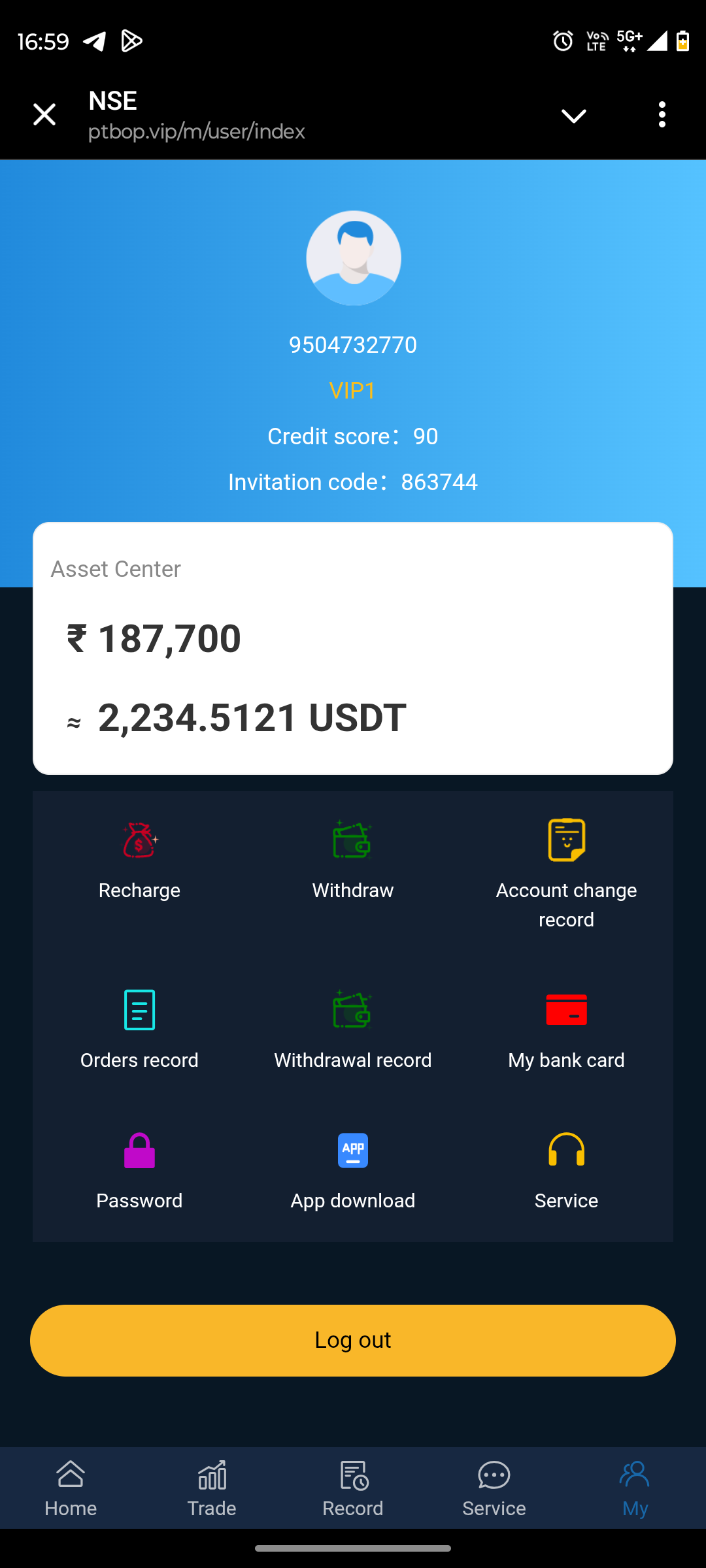706x1568 pixels.
Task: Open Service tab in bottom navigation
Action: pyautogui.click(x=494, y=1488)
